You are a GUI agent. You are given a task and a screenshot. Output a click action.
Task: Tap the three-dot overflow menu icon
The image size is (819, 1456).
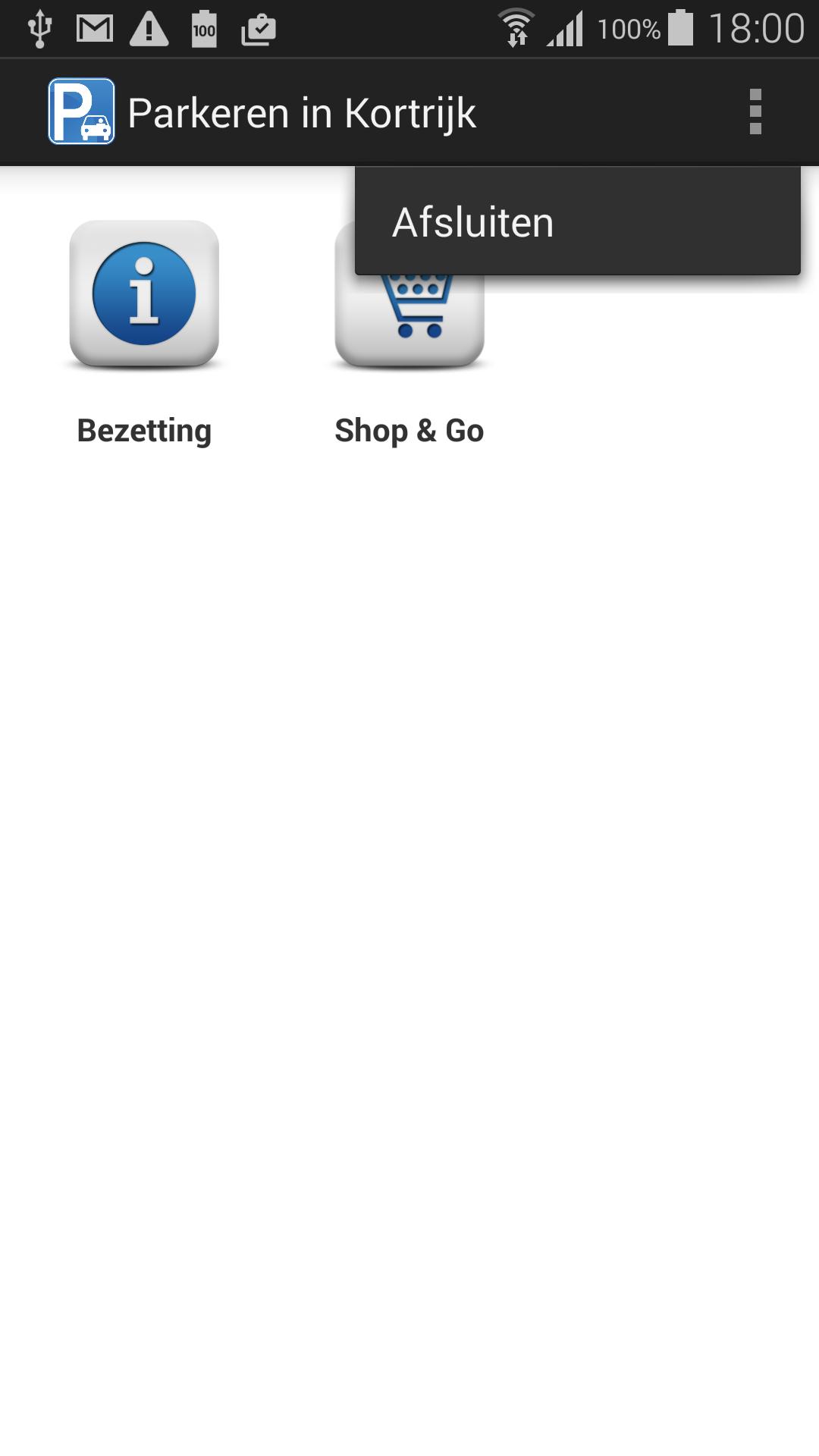tap(755, 112)
